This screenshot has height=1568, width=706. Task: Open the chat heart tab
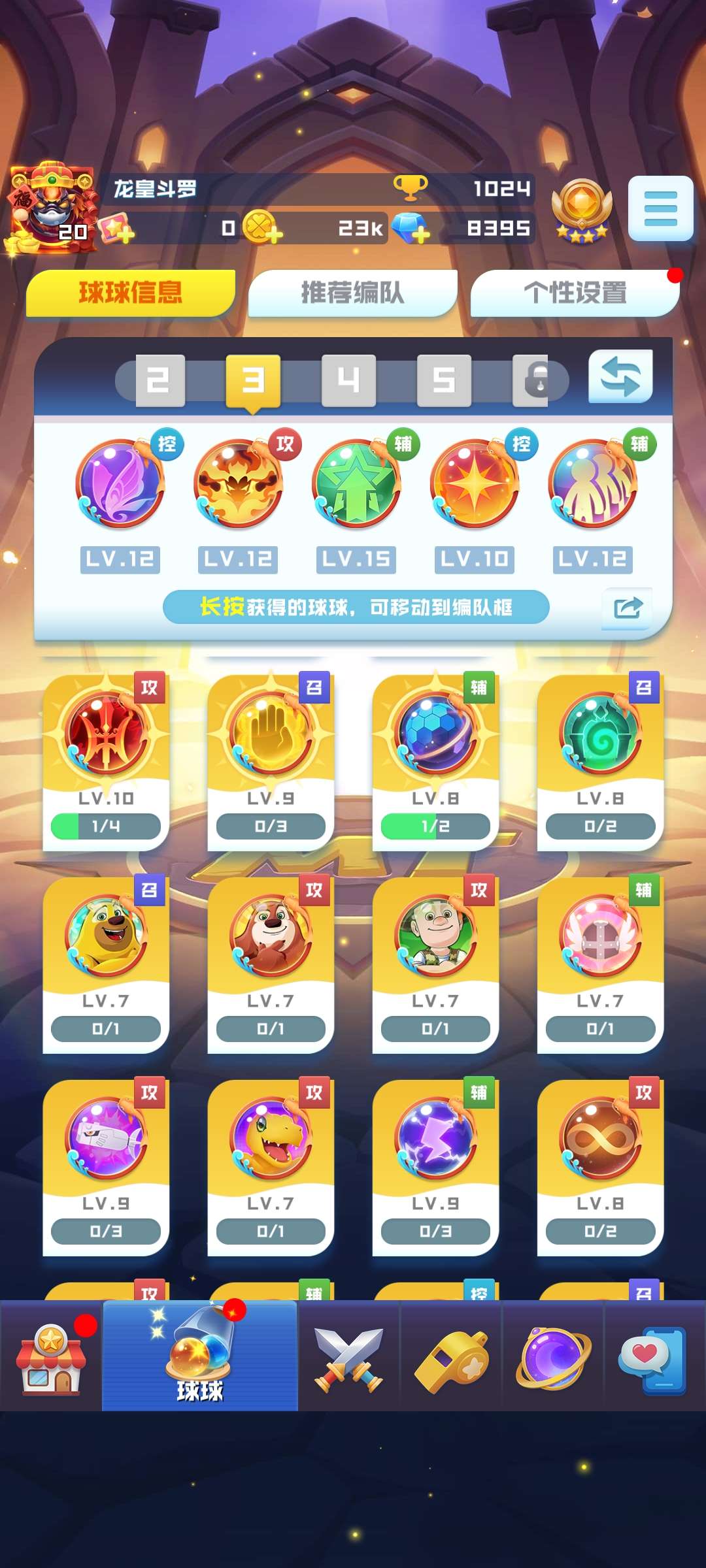654,1358
